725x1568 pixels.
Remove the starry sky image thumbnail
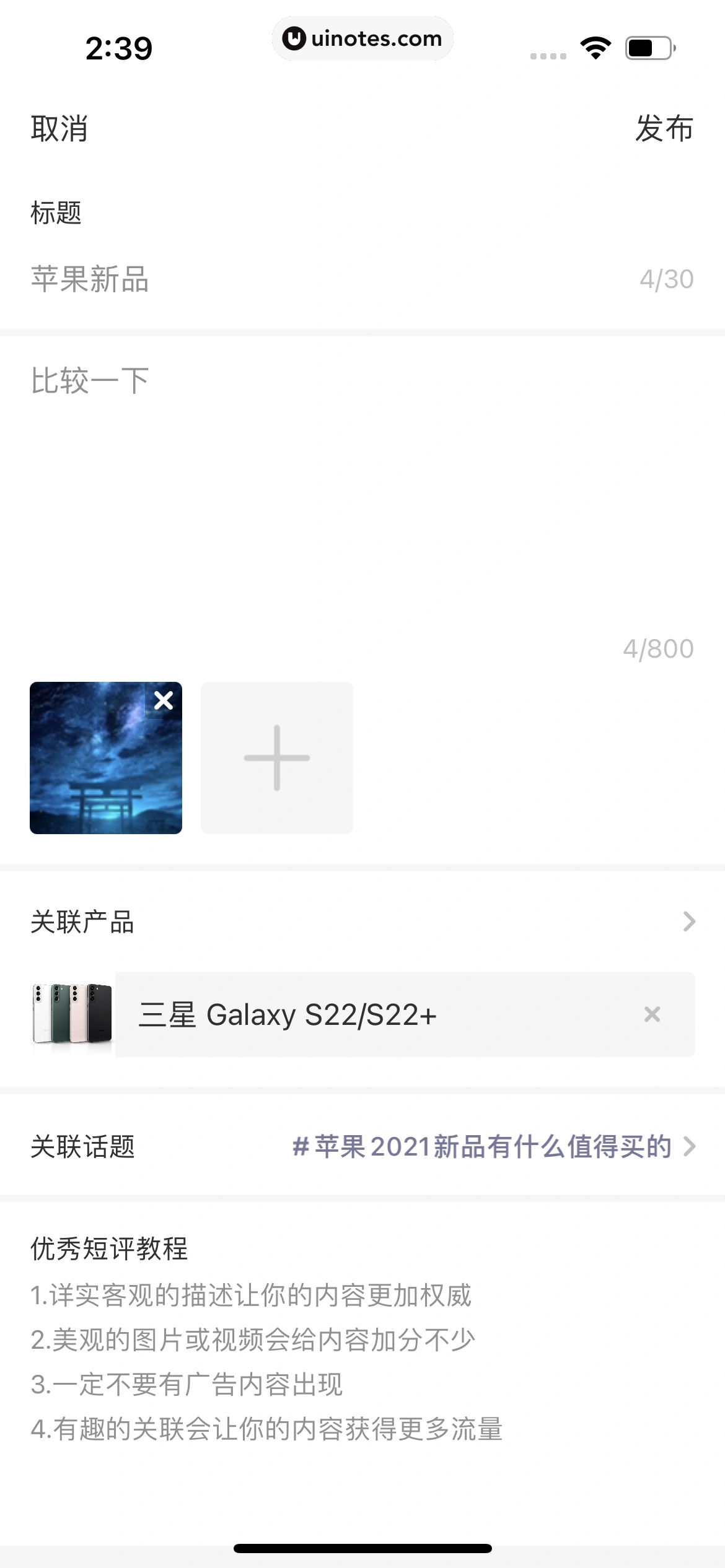pyautogui.click(x=163, y=700)
